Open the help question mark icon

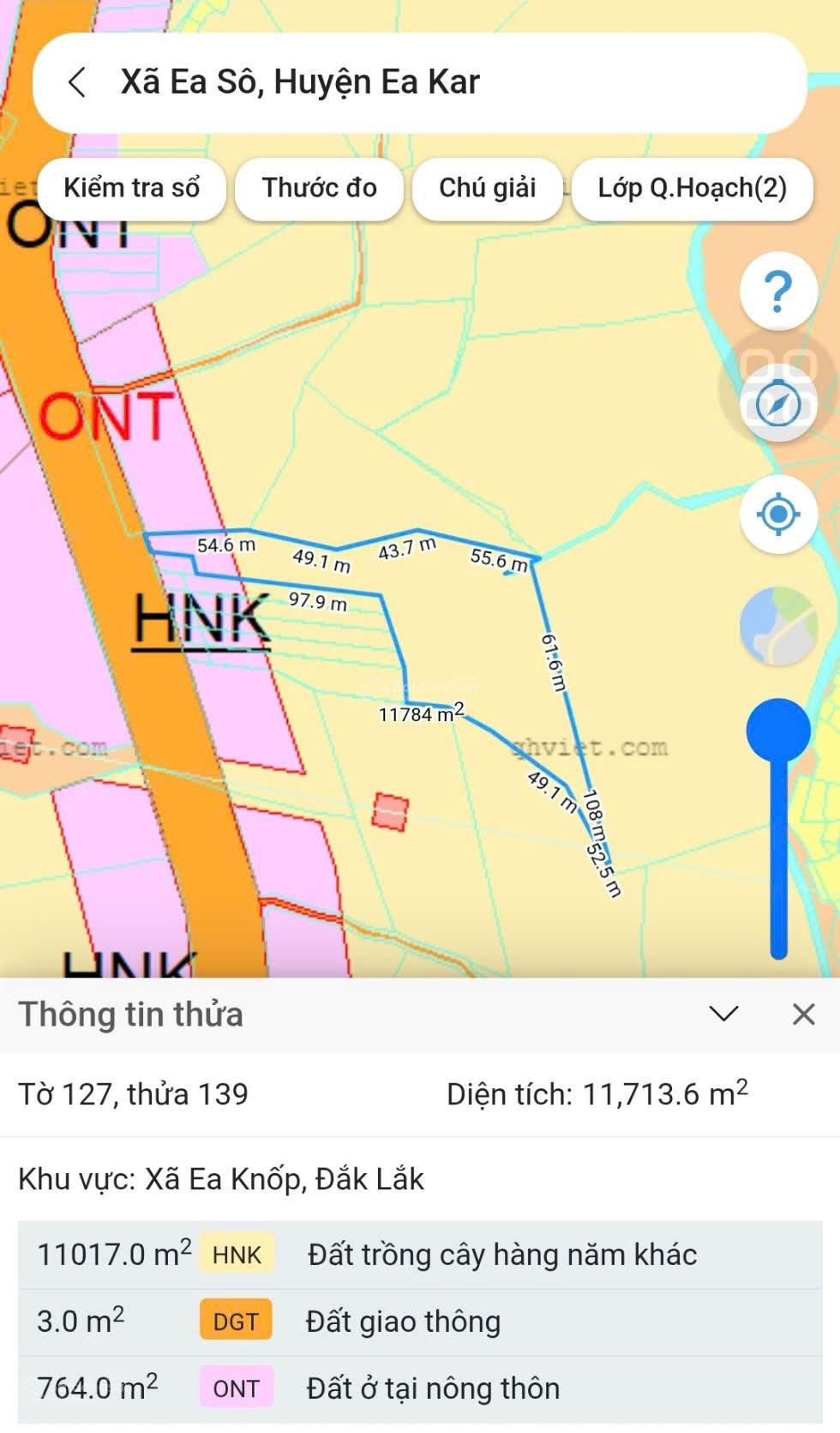[x=777, y=292]
